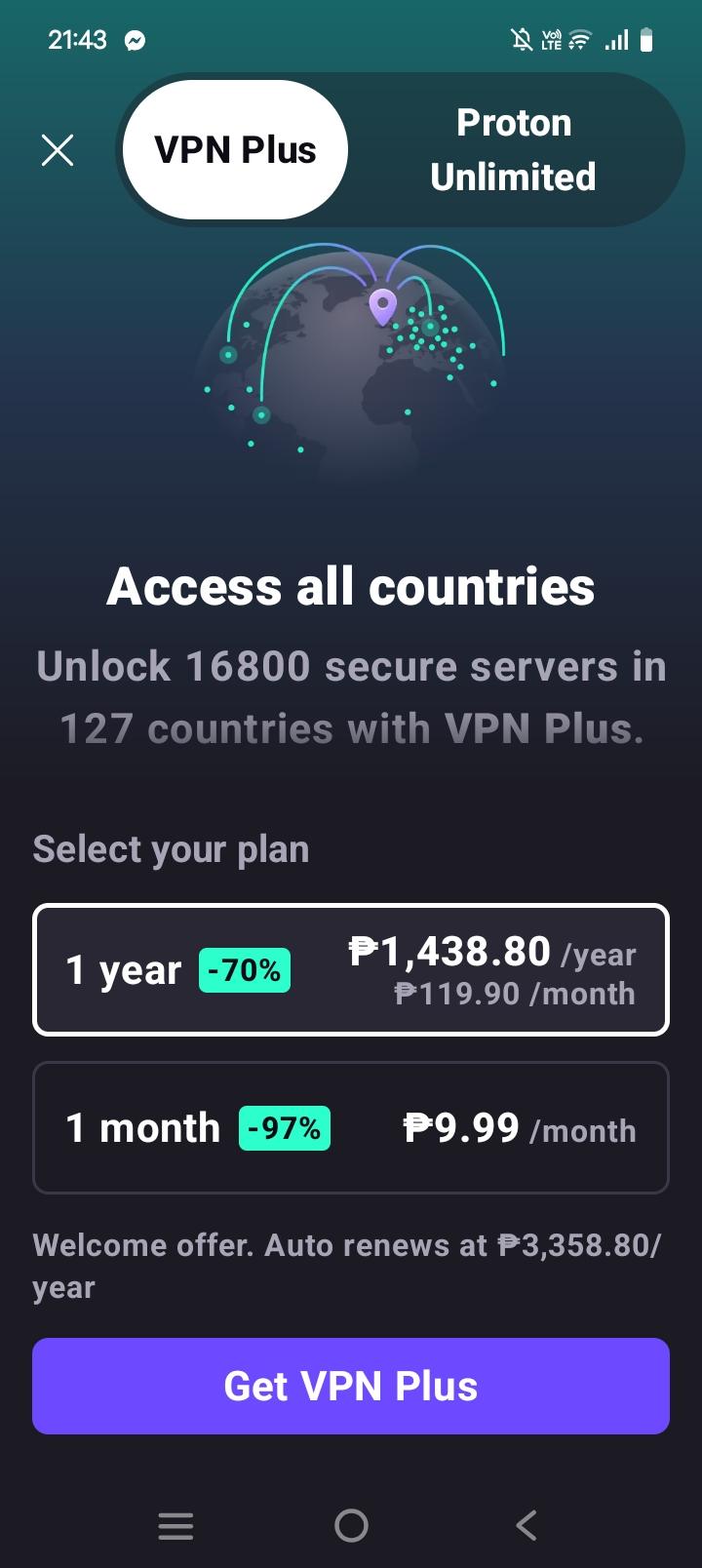
Task: Go back using the system back button
Action: point(526,1525)
